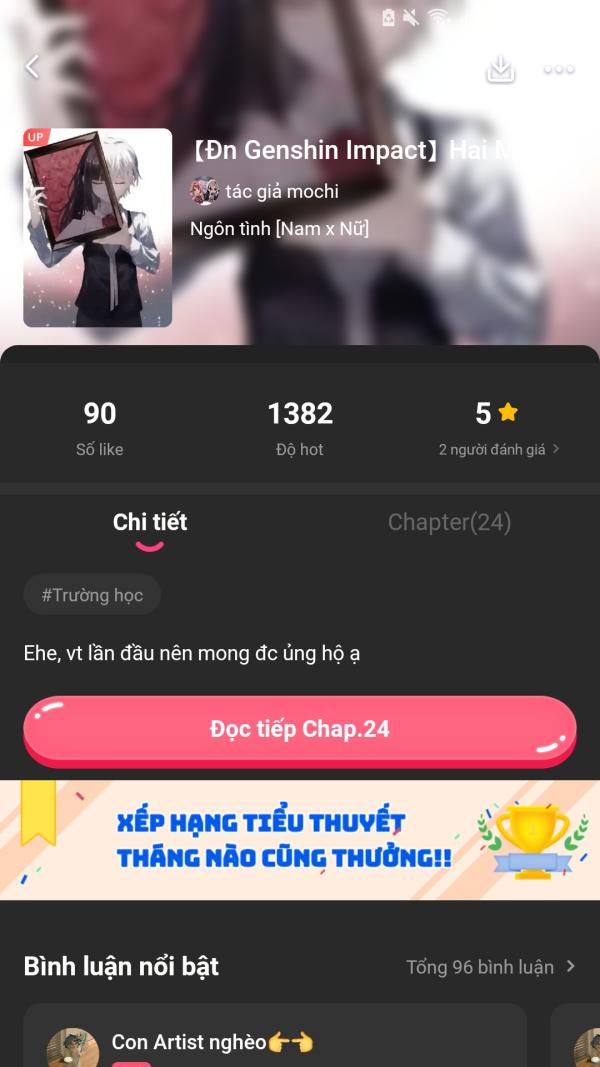Open the novel cover image
Viewport: 600px width, 1067px height.
pos(98,228)
